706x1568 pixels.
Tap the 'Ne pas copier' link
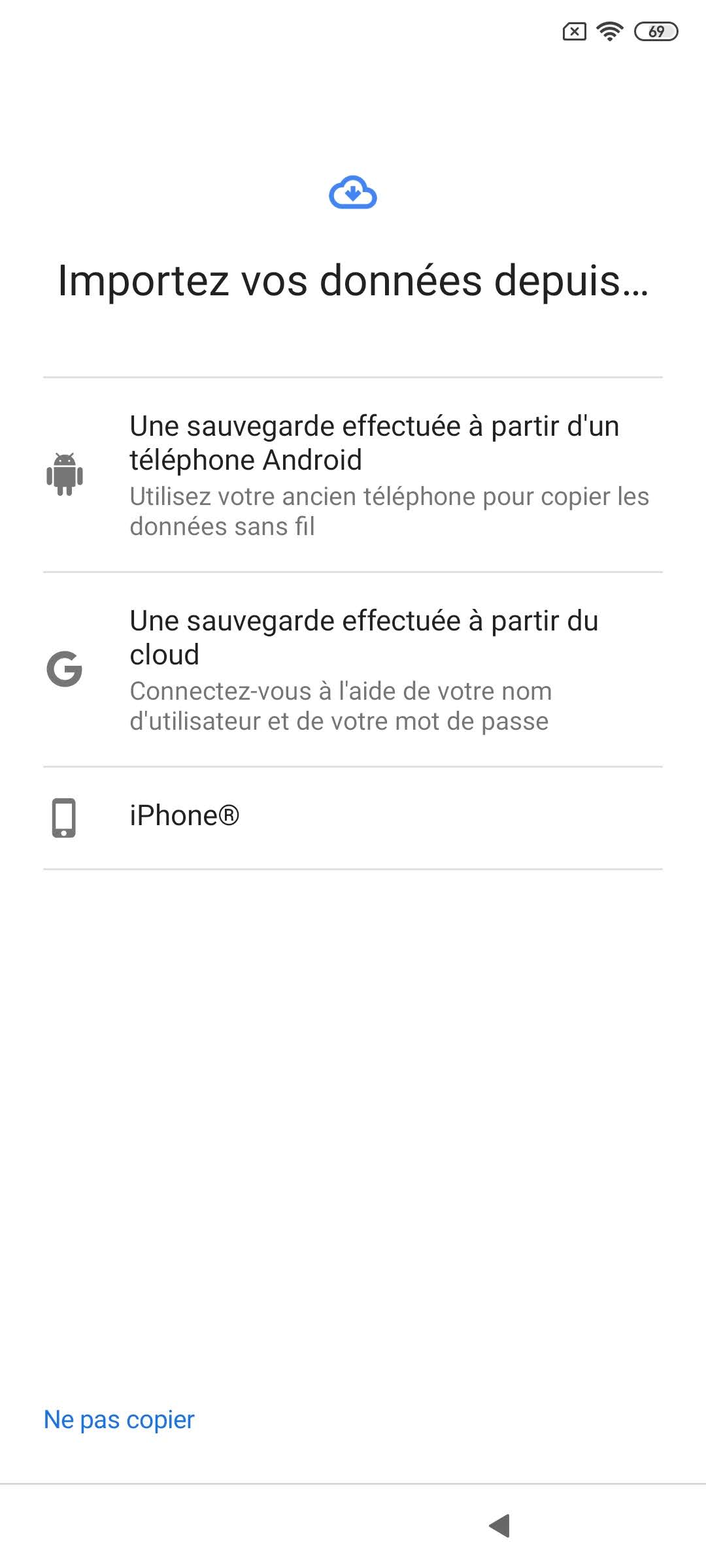(119, 1420)
